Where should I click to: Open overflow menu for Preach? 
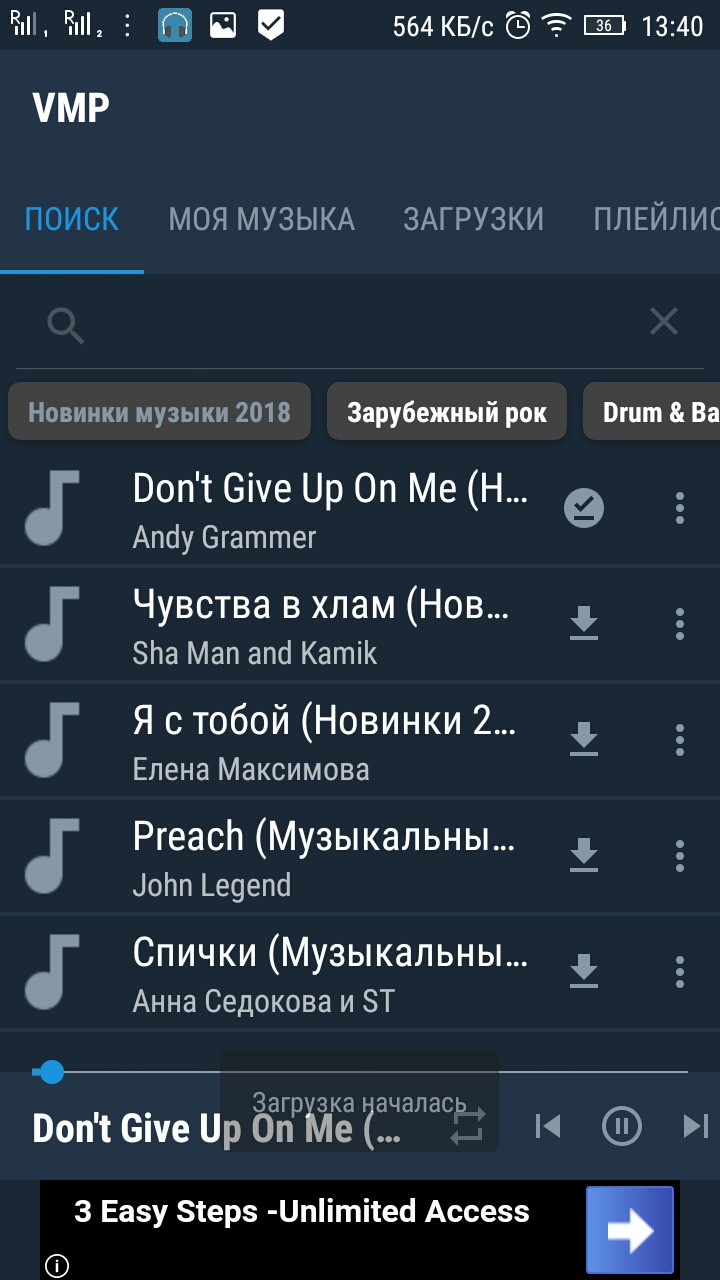(680, 855)
